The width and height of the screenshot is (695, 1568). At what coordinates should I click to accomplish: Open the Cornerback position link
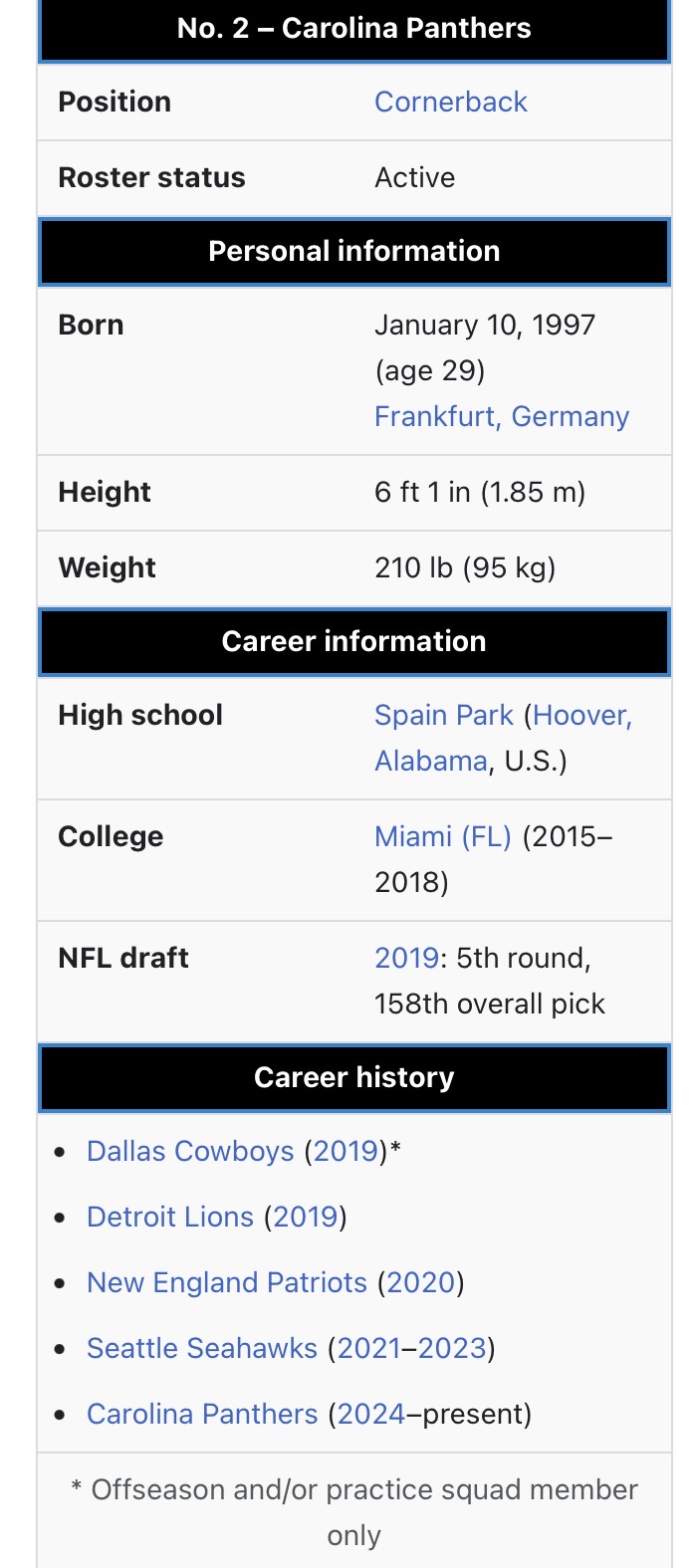(450, 102)
